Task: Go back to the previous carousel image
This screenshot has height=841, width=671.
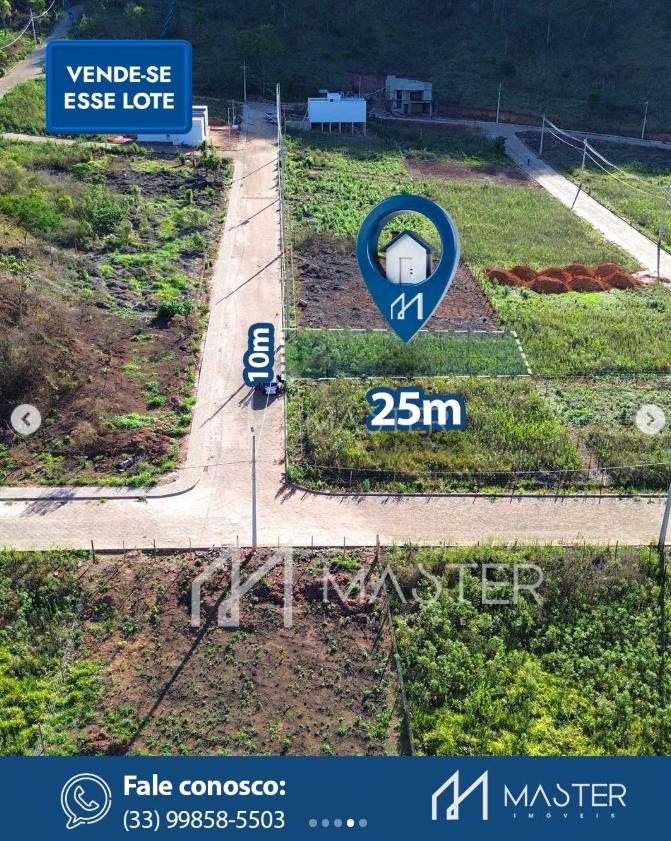Action: coord(26,420)
